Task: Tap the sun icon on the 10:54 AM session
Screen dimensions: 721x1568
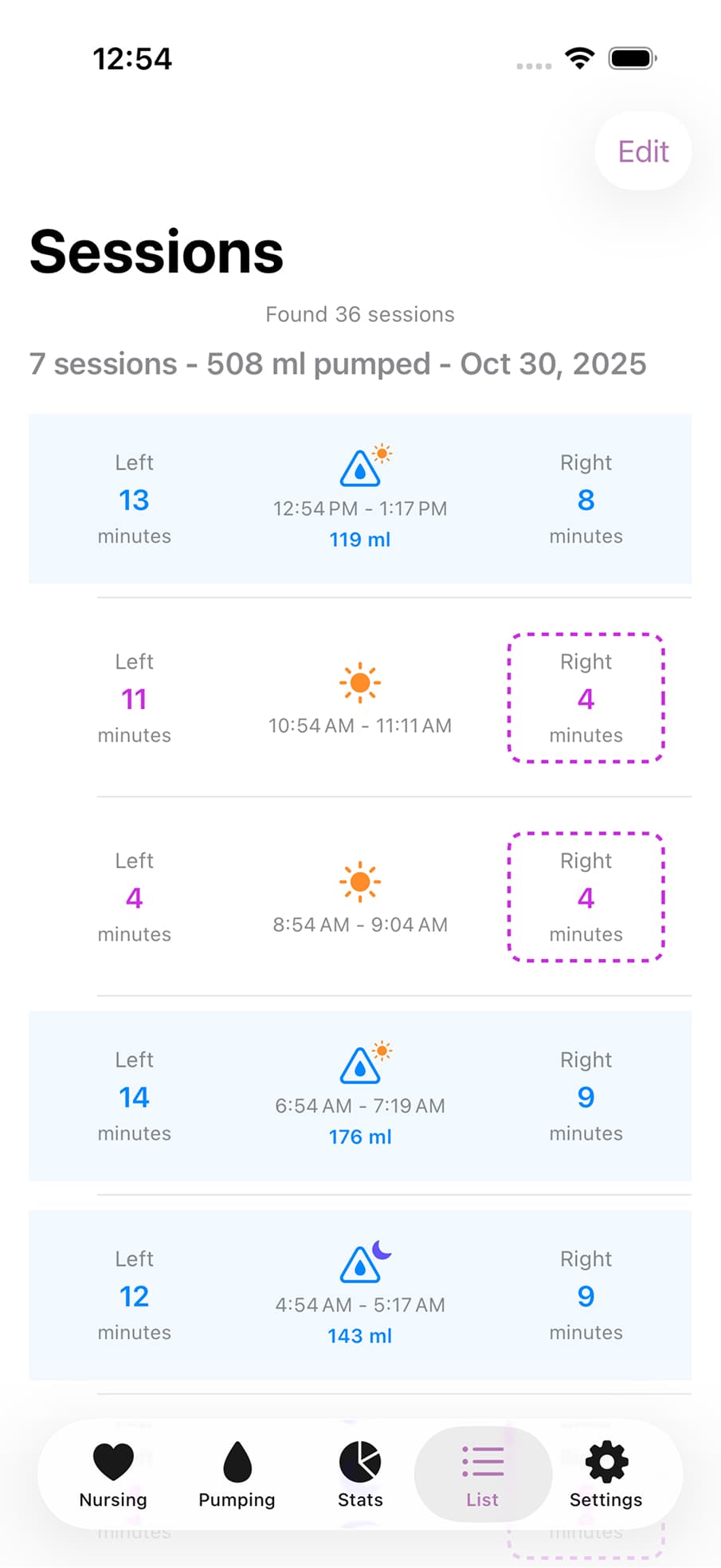Action: click(360, 682)
